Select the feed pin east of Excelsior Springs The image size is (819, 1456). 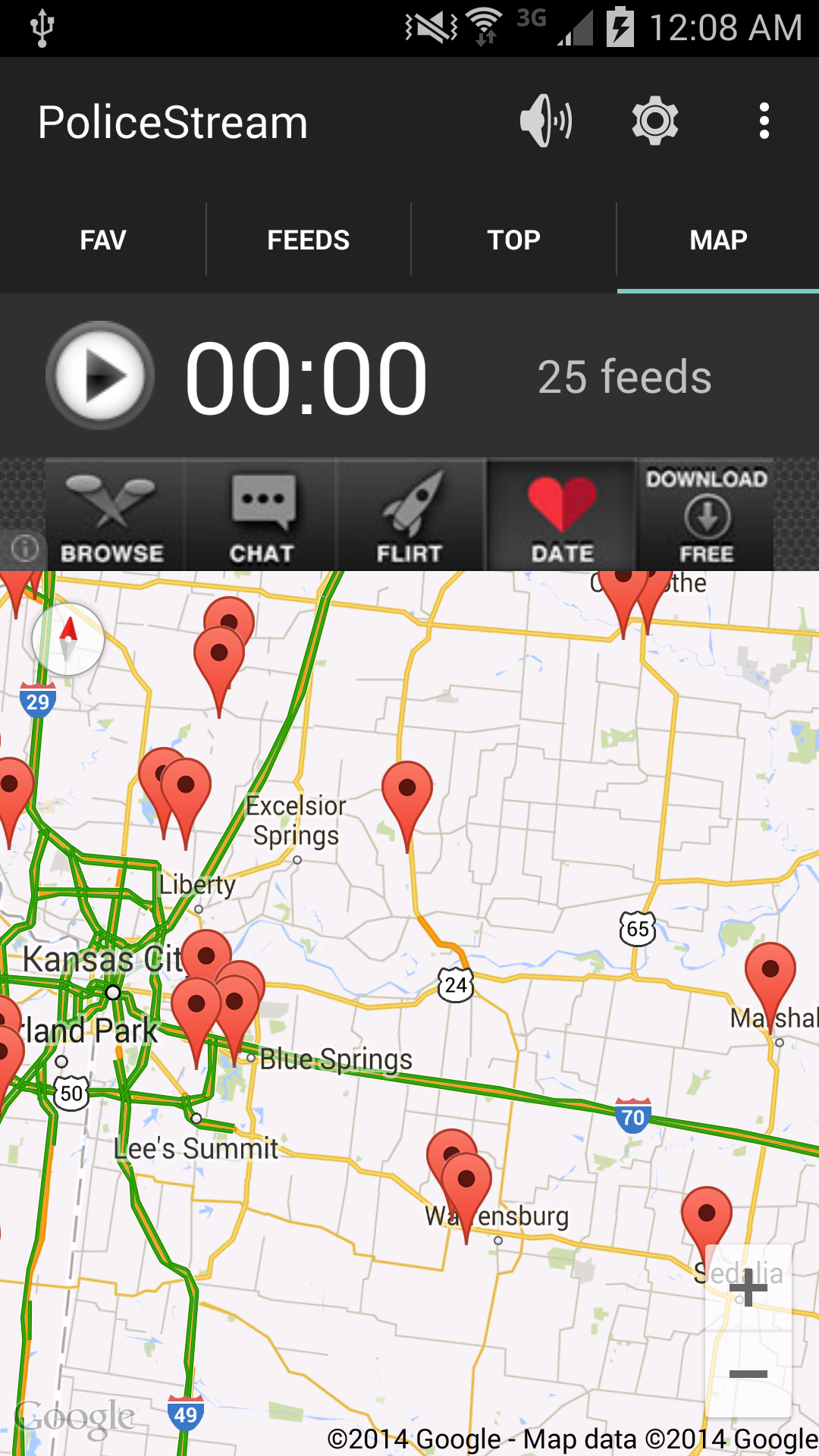407,791
